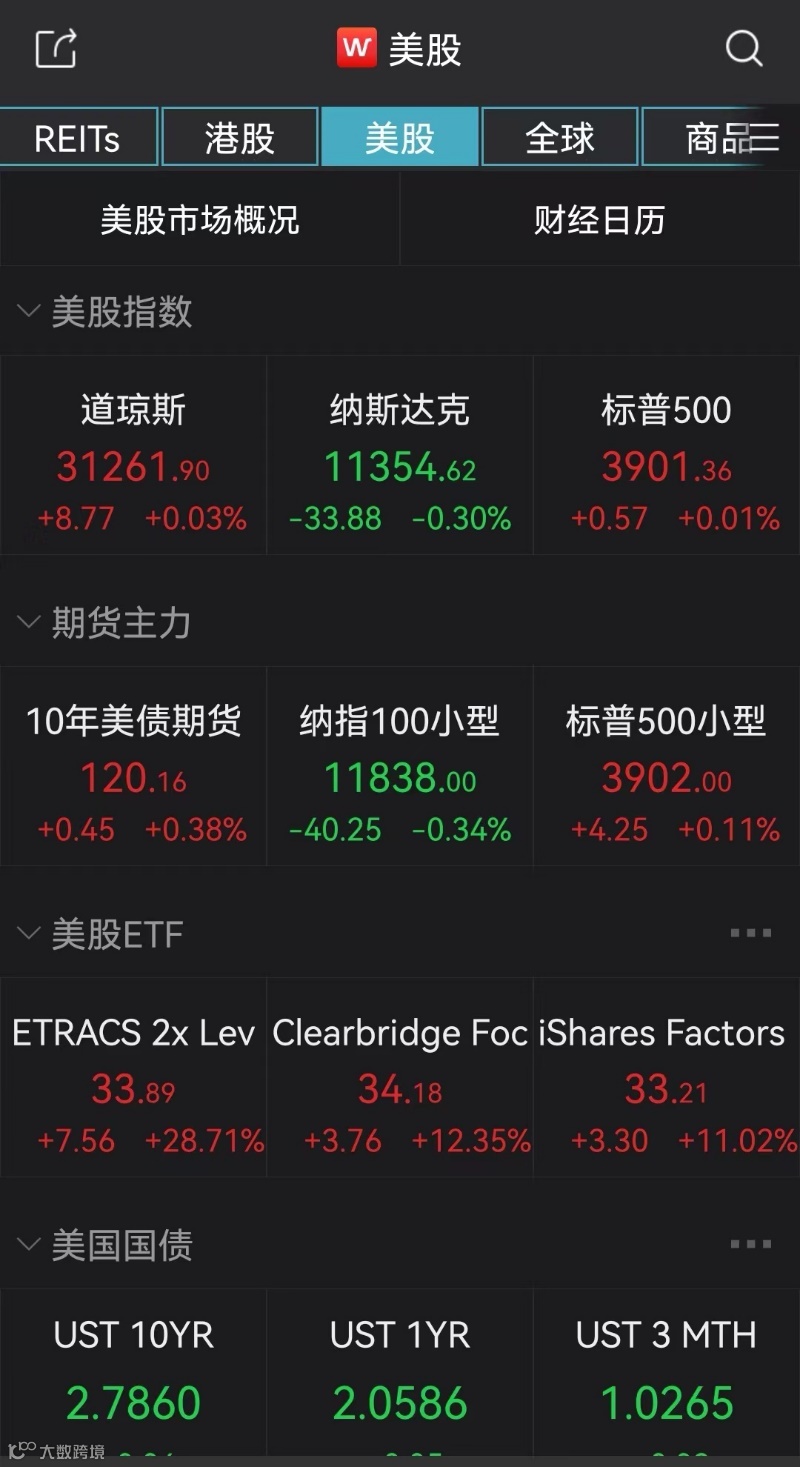Screen dimensions: 800x1467
Task: Select the 全球 tab
Action: [x=560, y=138]
